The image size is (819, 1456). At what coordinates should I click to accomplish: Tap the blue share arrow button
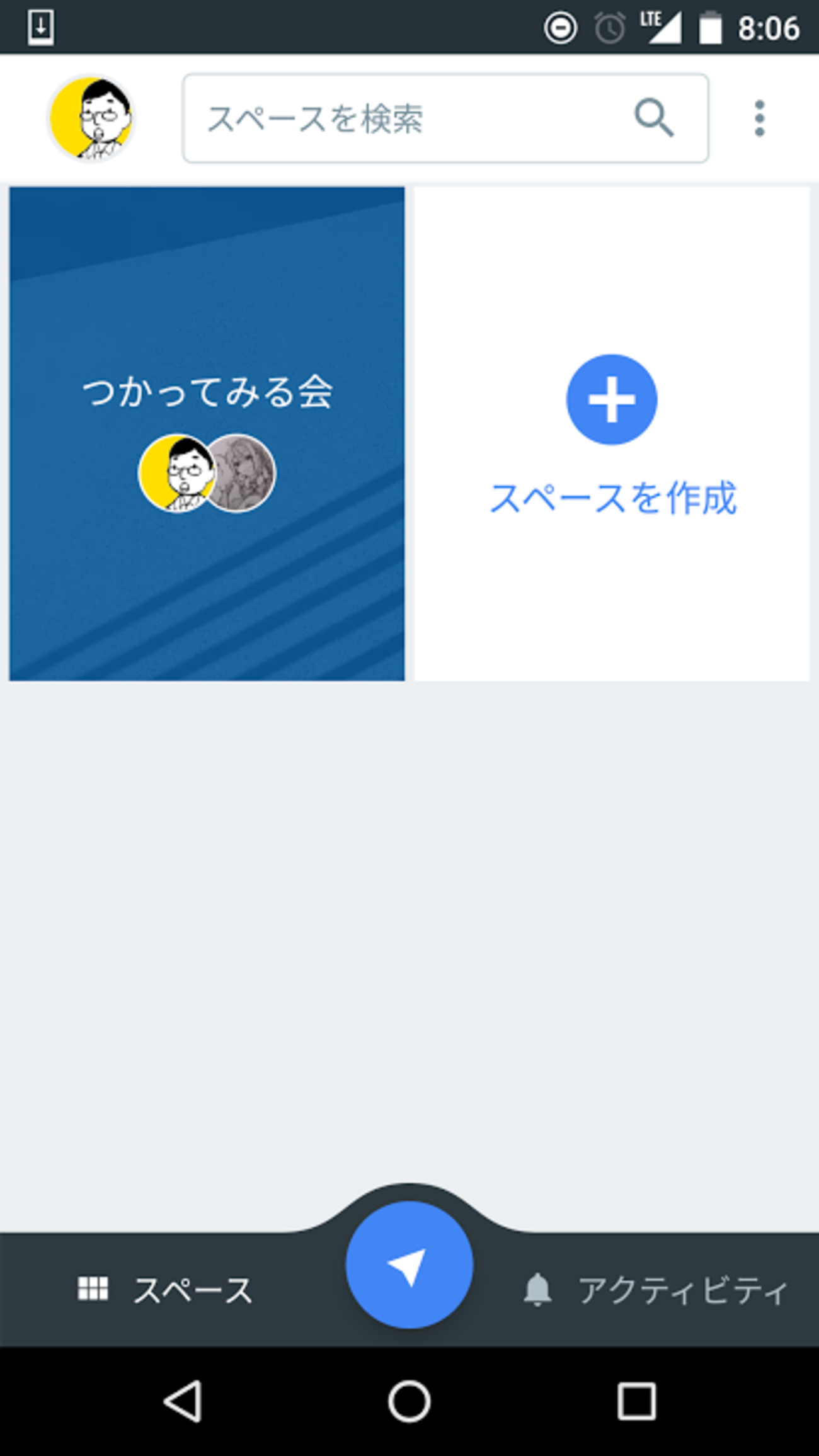click(x=409, y=1265)
